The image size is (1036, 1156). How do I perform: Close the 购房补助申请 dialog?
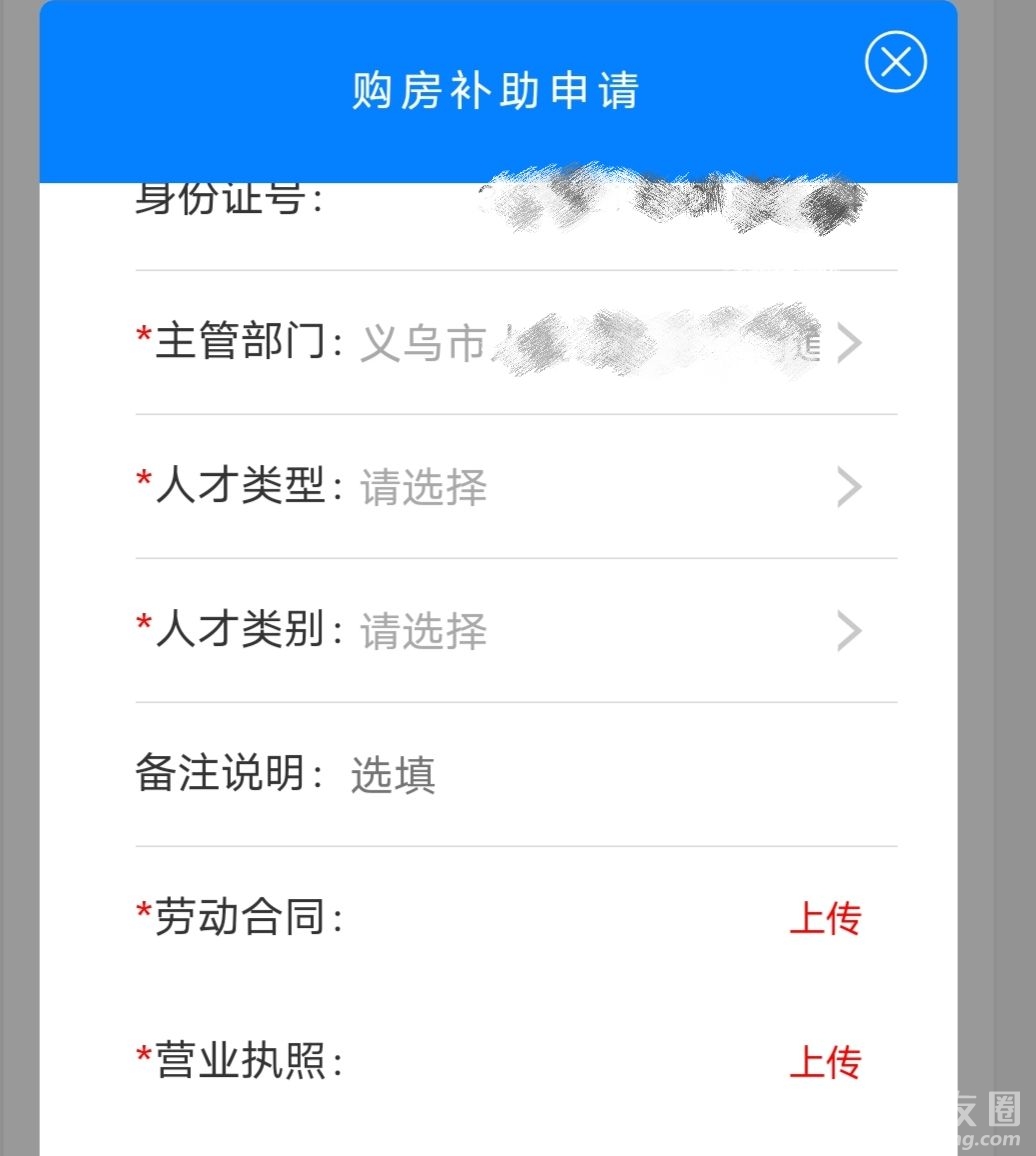click(x=895, y=62)
